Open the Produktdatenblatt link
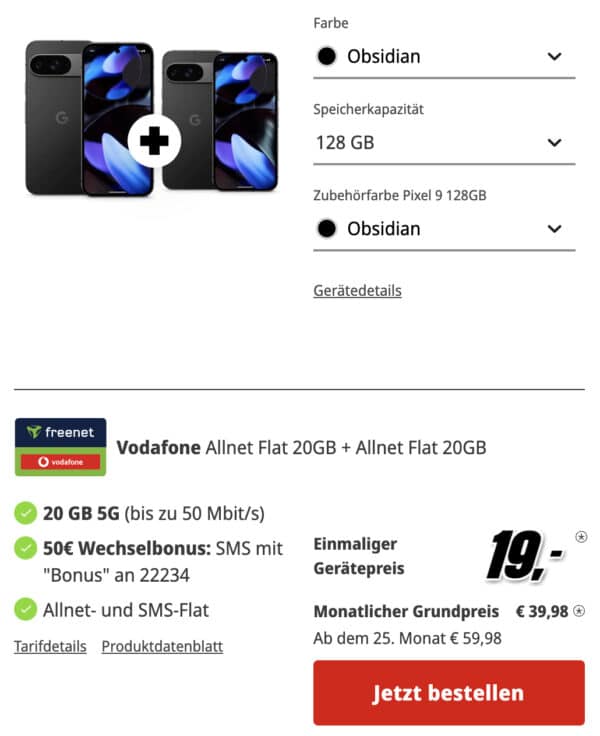 [162, 647]
